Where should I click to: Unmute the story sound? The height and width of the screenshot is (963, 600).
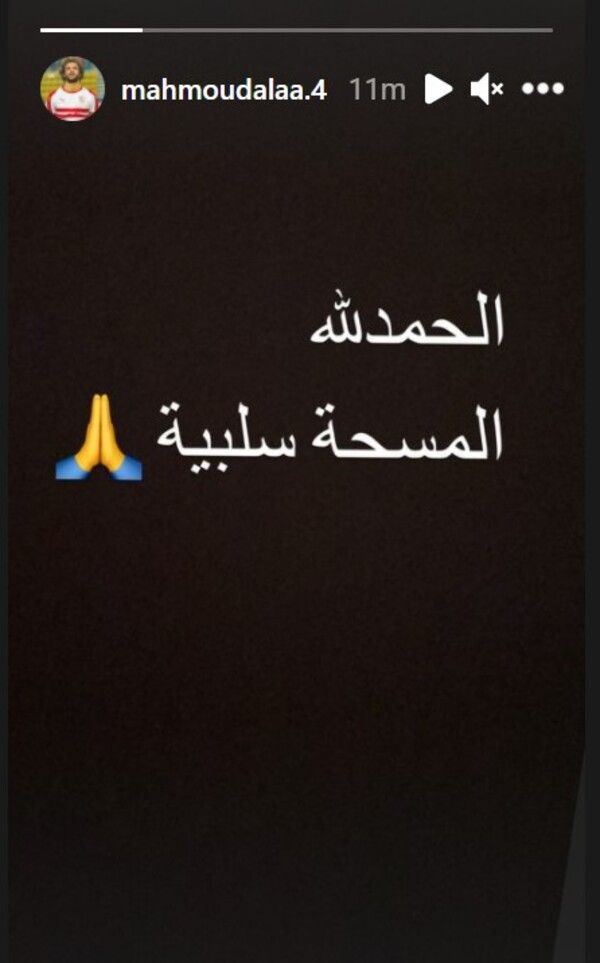[487, 89]
